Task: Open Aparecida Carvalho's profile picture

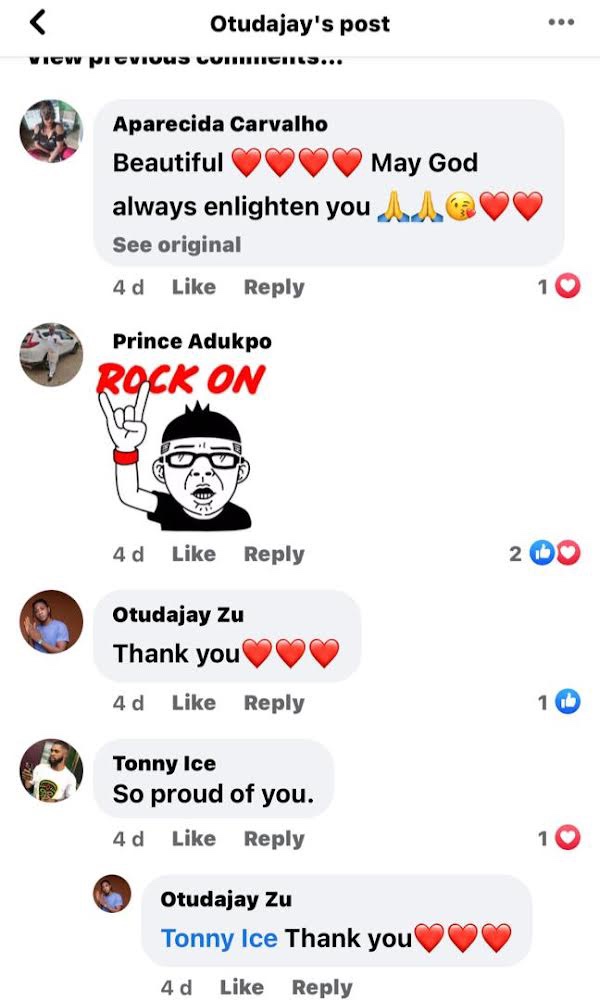Action: pyautogui.click(x=51, y=130)
